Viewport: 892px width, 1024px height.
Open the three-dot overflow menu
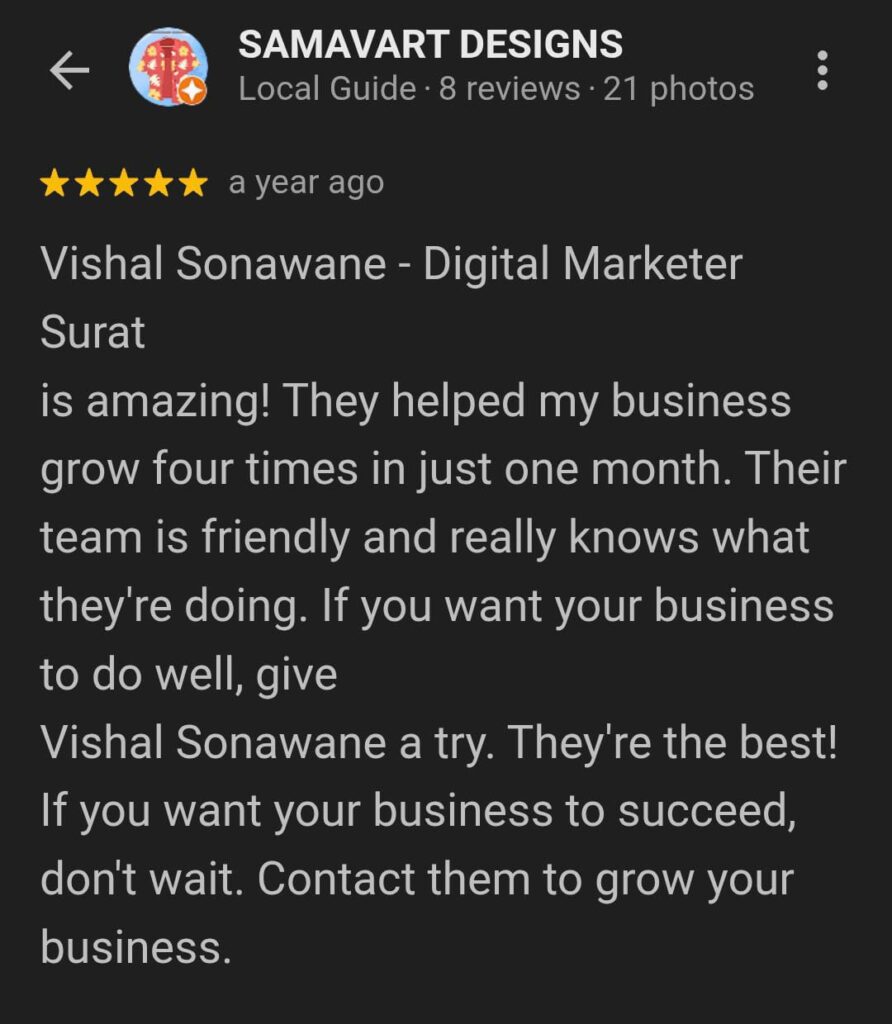(x=822, y=70)
